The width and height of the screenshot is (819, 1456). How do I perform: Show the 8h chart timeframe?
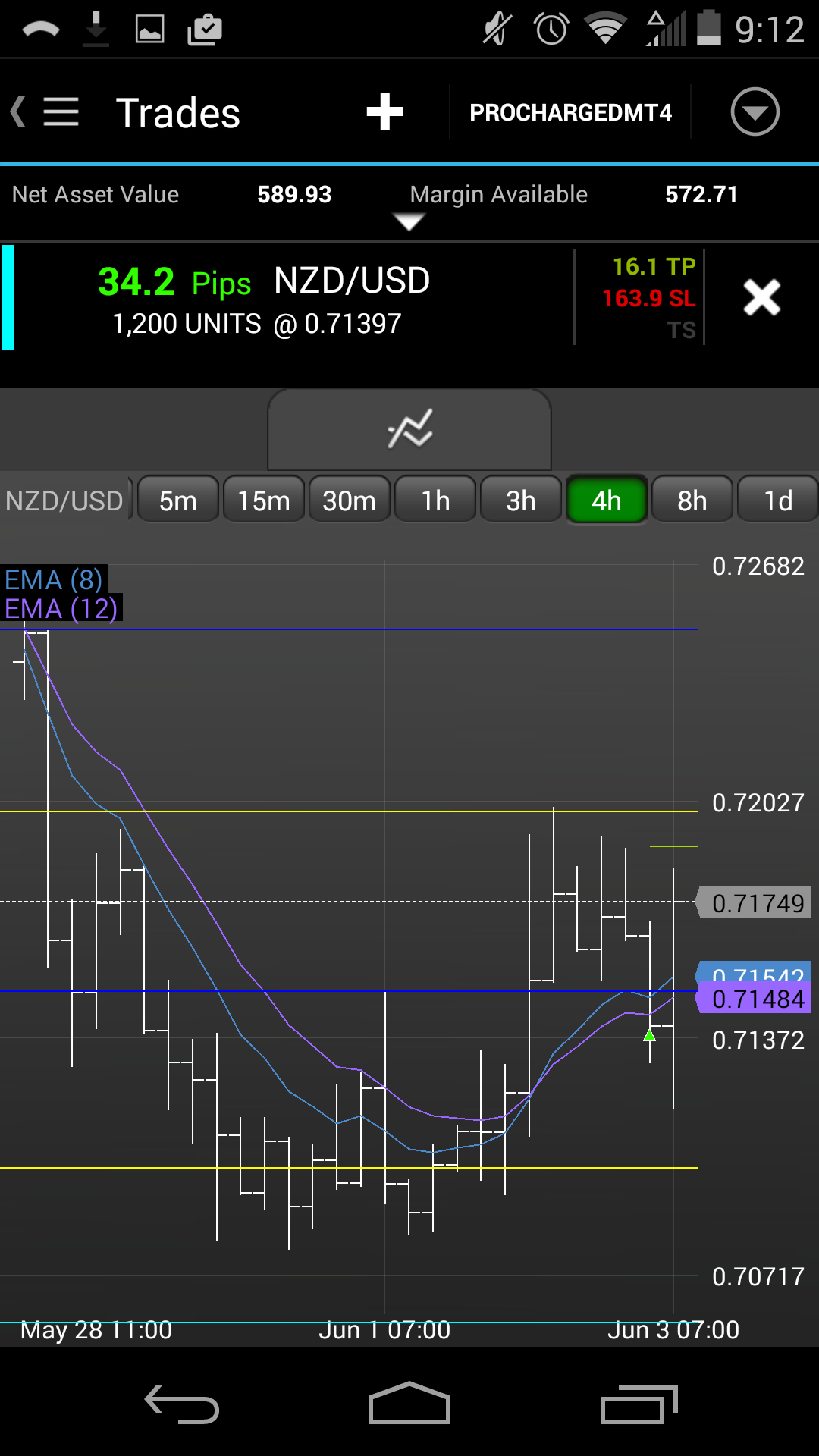pyautogui.click(x=692, y=500)
